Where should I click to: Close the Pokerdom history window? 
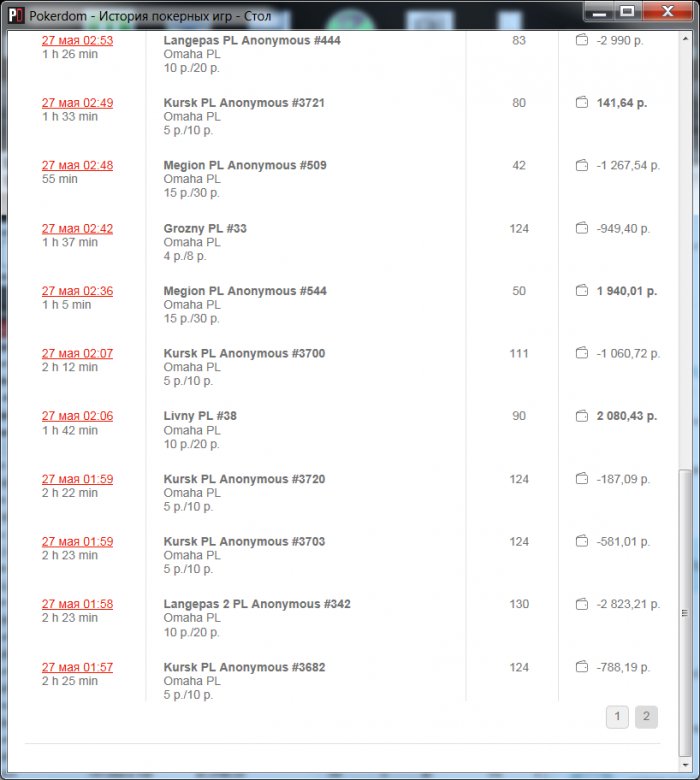click(x=665, y=11)
